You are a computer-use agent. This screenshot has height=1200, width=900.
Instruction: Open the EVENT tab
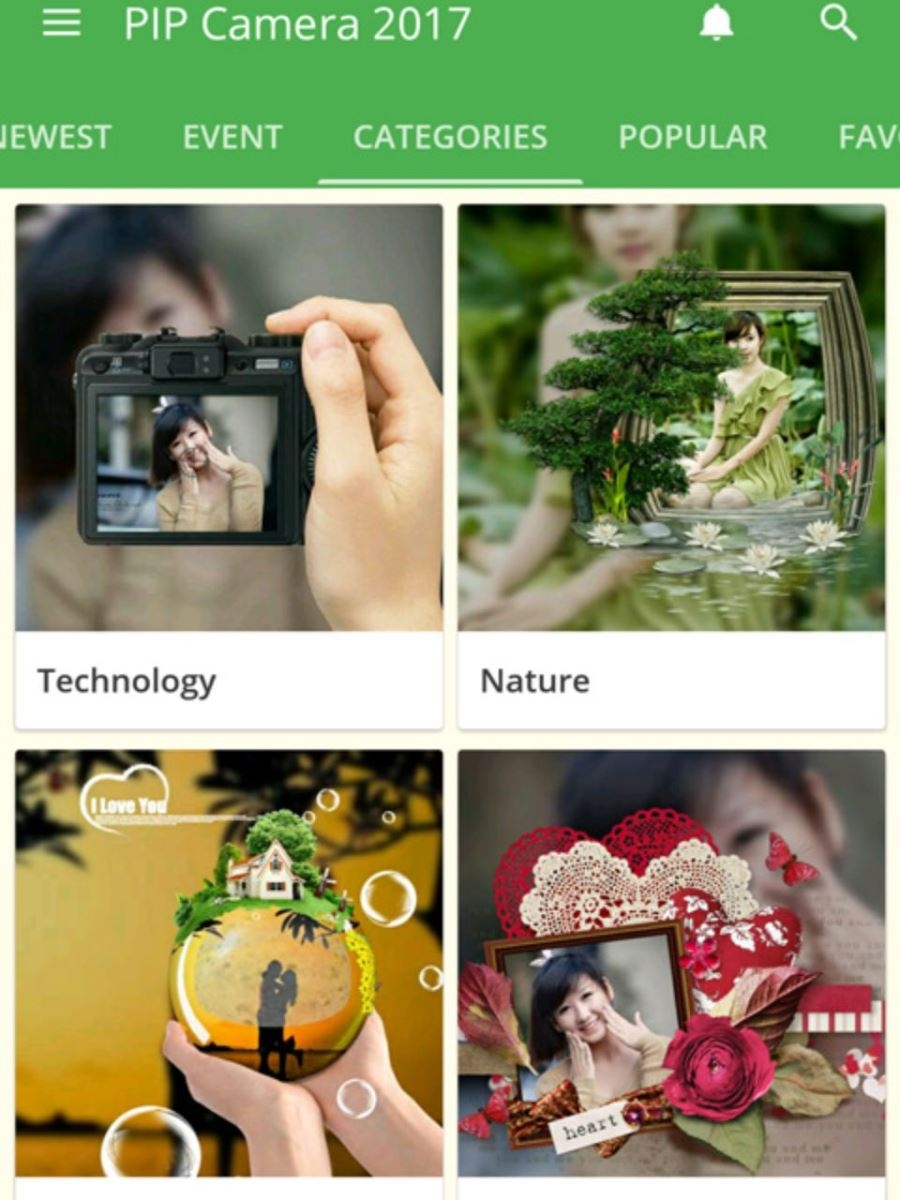point(232,137)
